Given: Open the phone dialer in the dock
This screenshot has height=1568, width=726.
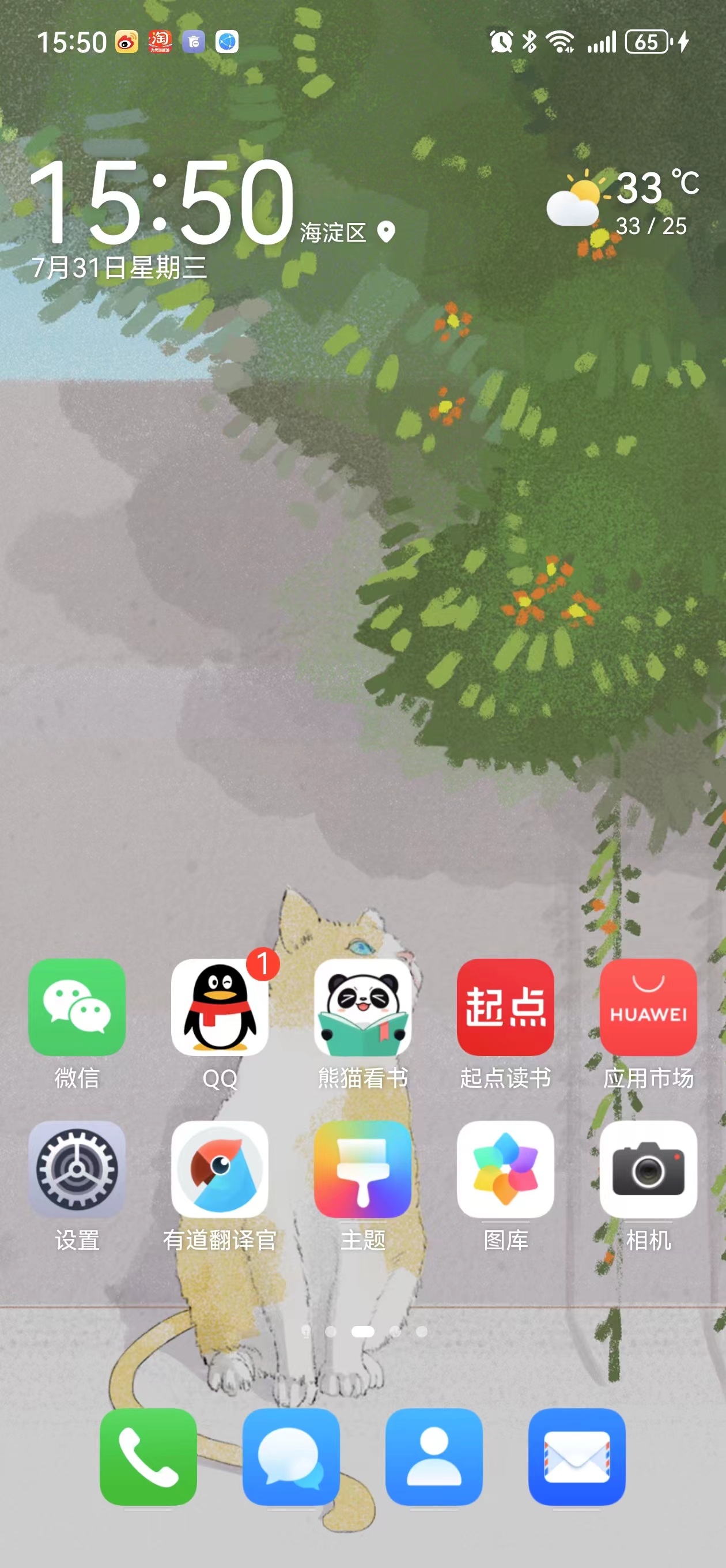Looking at the screenshot, I should coord(149,1456).
